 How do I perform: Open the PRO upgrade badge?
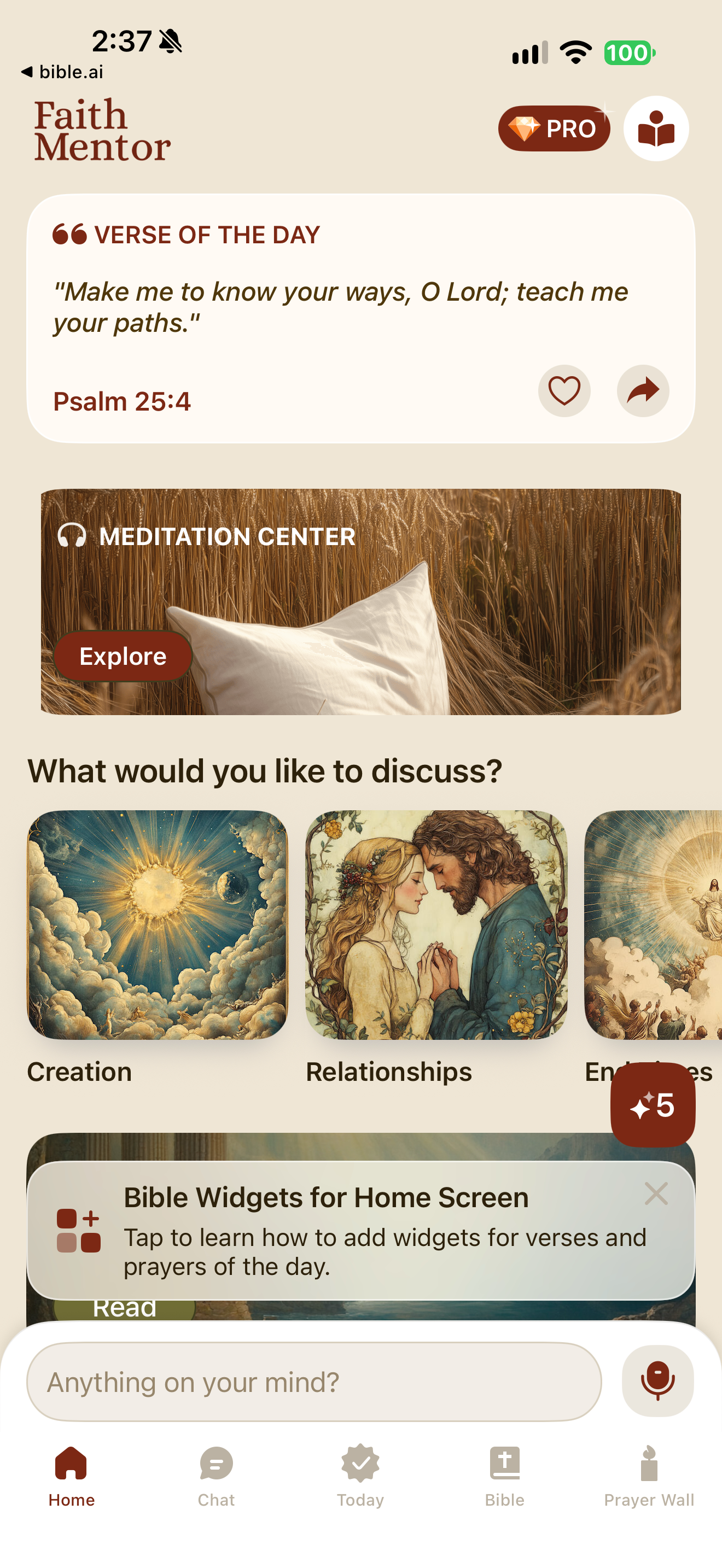tap(554, 128)
